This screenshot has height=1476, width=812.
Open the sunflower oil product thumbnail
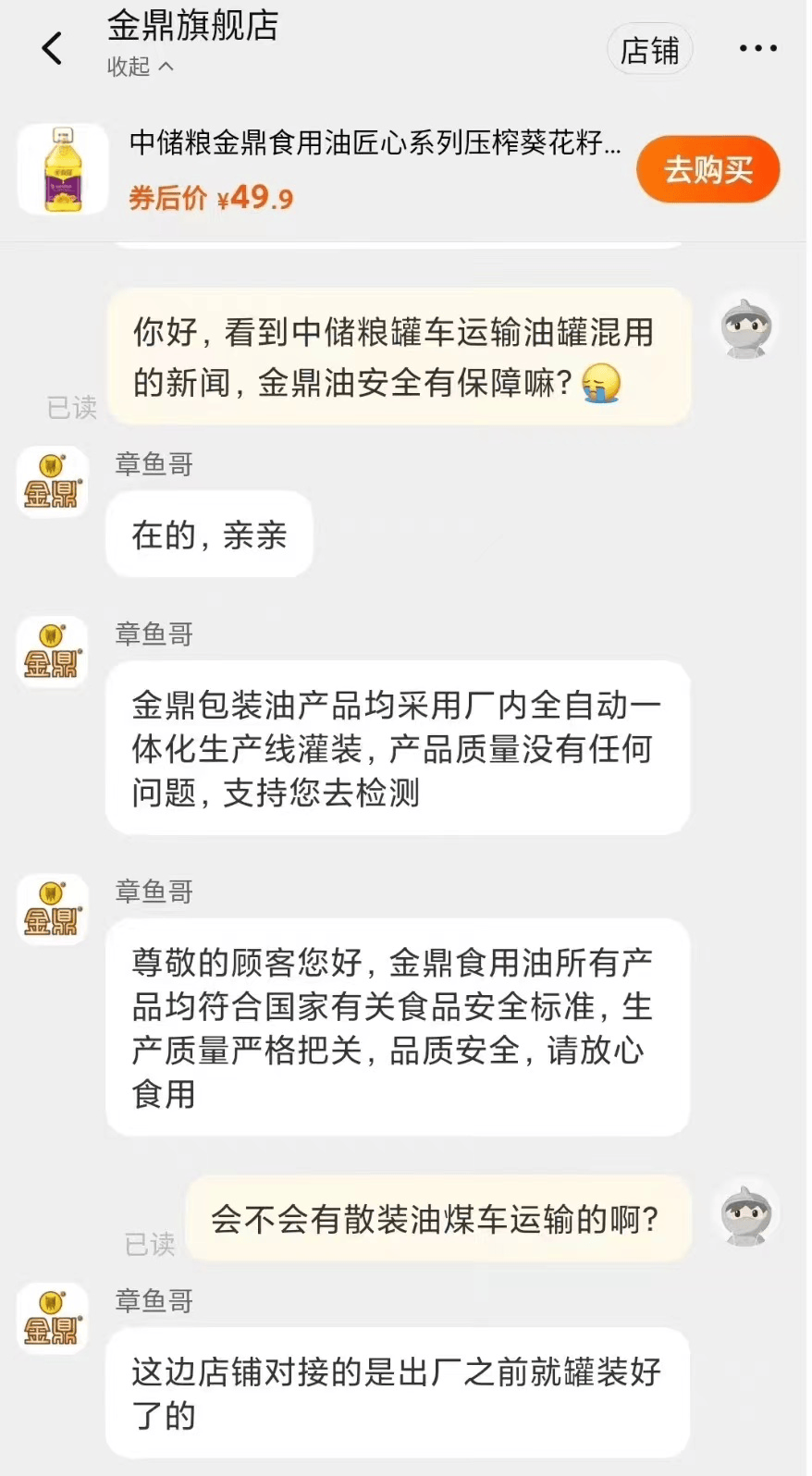pos(63,169)
